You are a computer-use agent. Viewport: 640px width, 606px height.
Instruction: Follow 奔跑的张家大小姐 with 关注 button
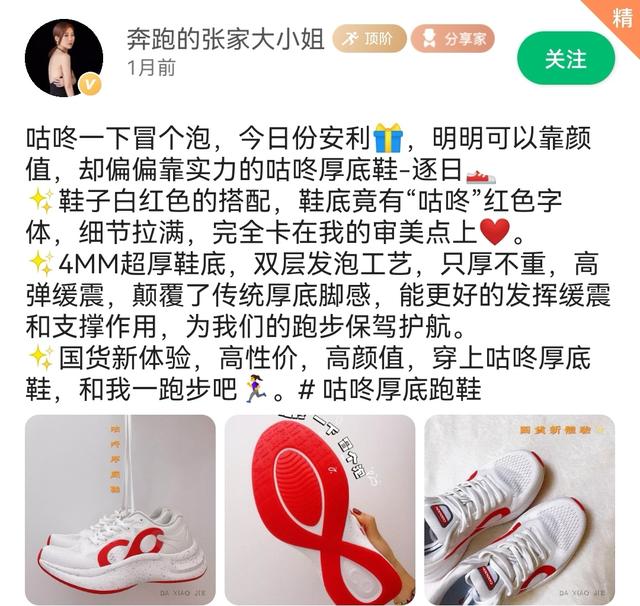565,58
